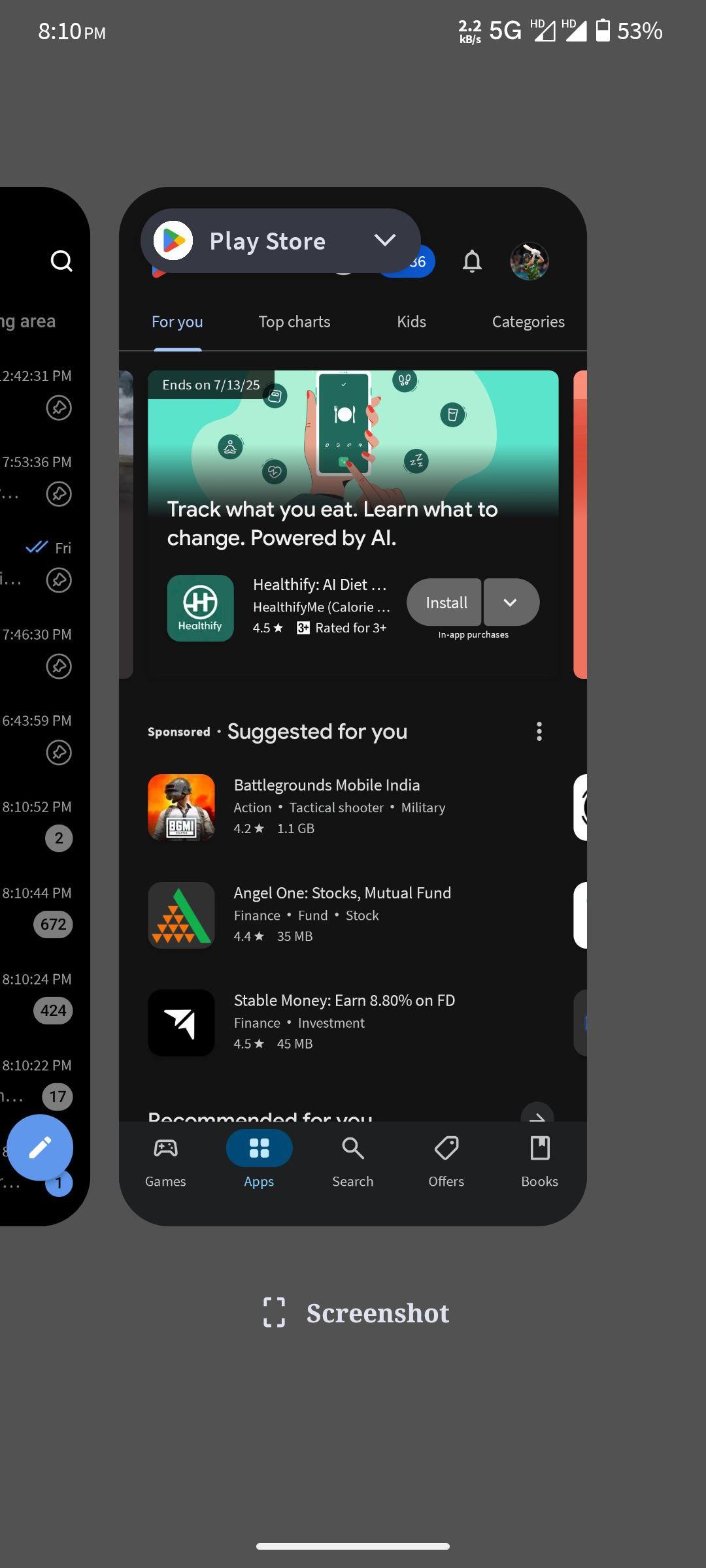706x1568 pixels.
Task: Open the Play Store app options dropdown
Action: click(x=385, y=240)
